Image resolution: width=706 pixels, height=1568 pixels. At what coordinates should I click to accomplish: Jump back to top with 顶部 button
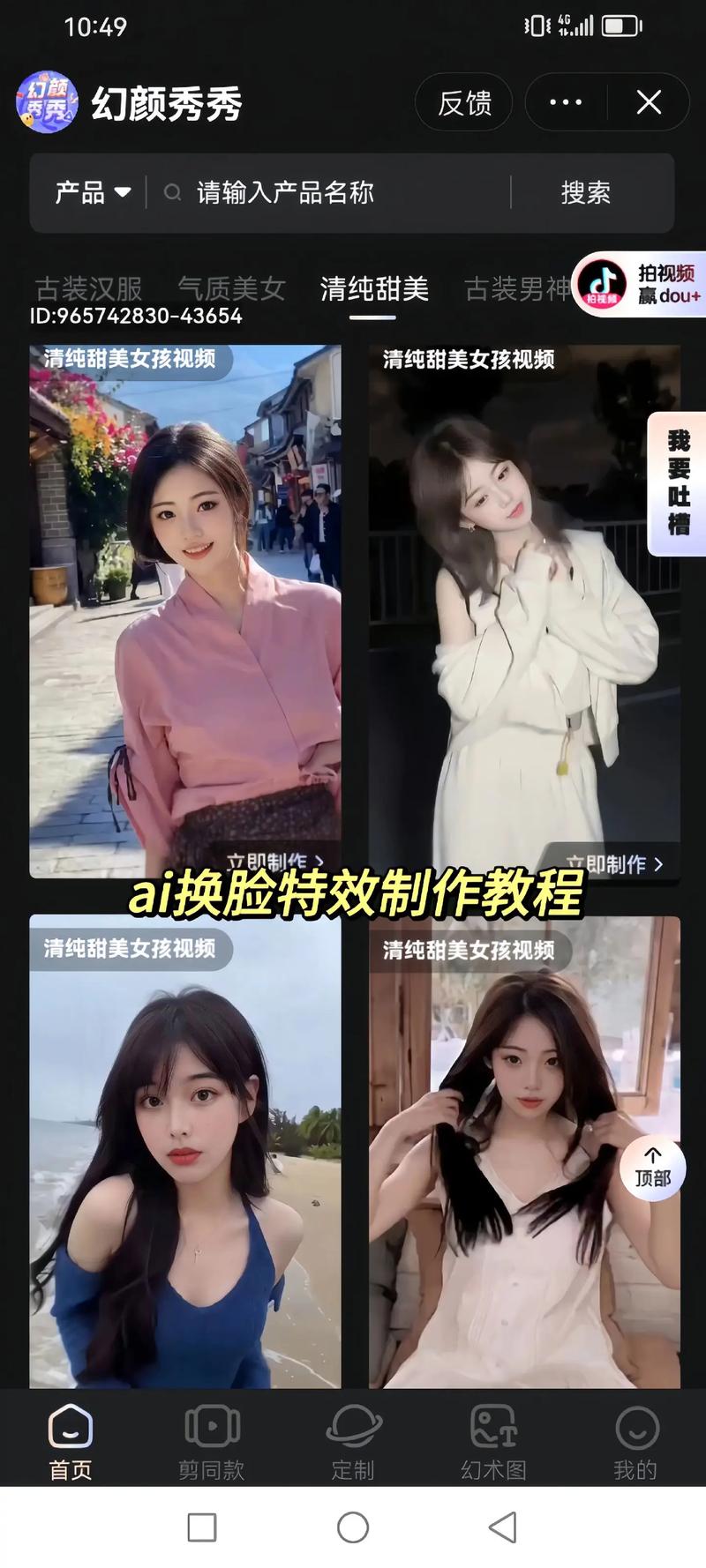click(x=652, y=1168)
